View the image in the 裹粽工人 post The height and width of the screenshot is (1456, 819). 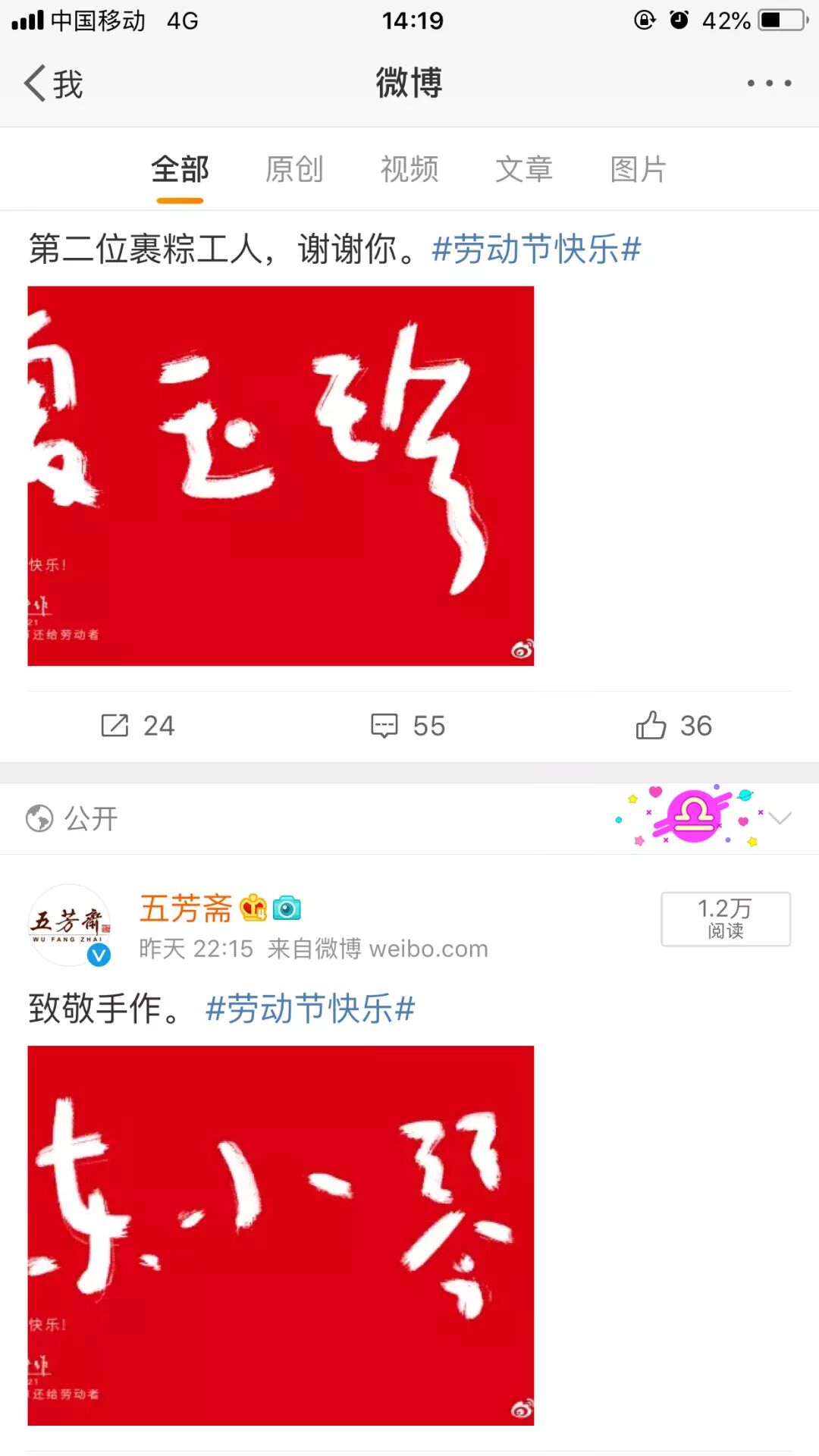pyautogui.click(x=281, y=475)
